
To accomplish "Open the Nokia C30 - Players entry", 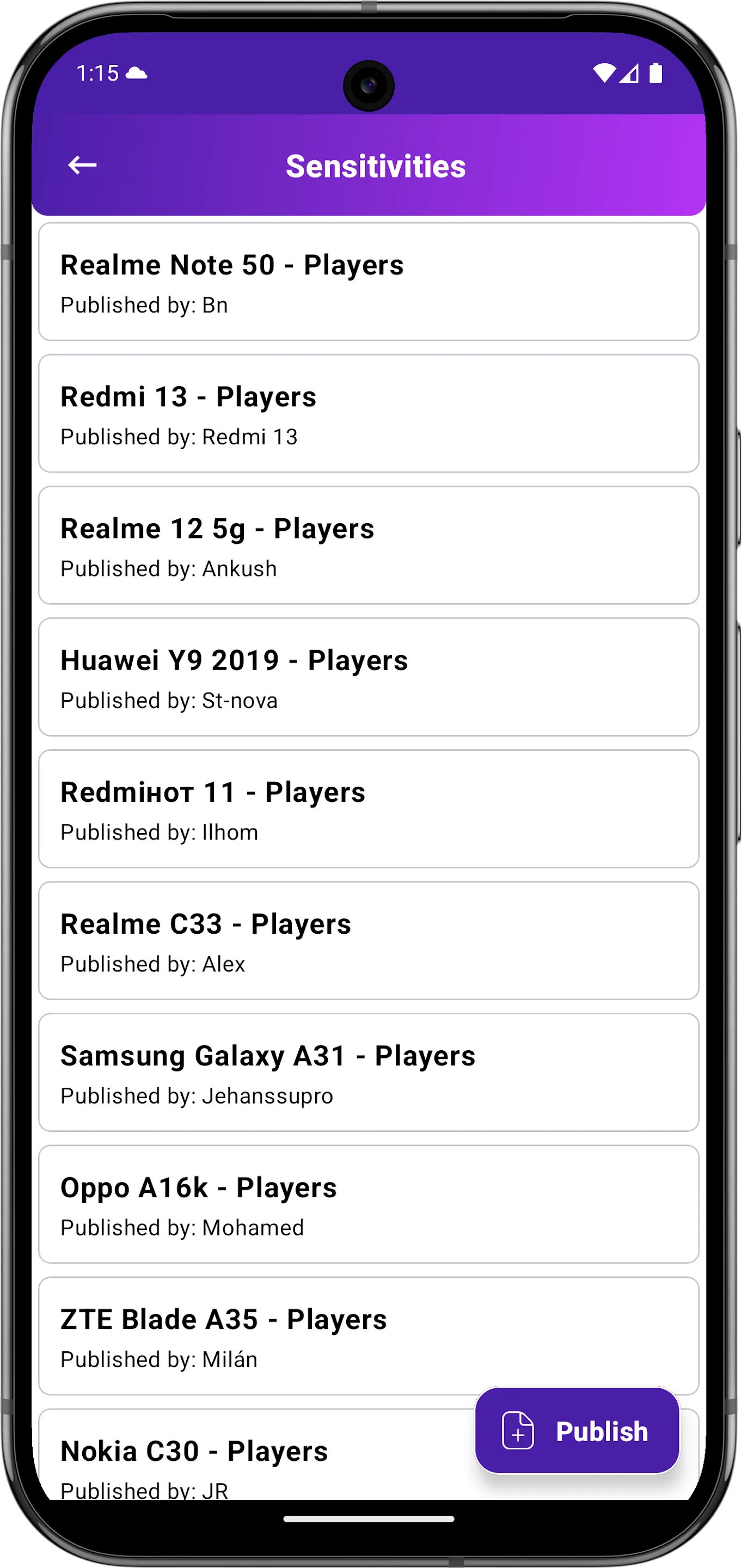I will click(x=243, y=1451).
